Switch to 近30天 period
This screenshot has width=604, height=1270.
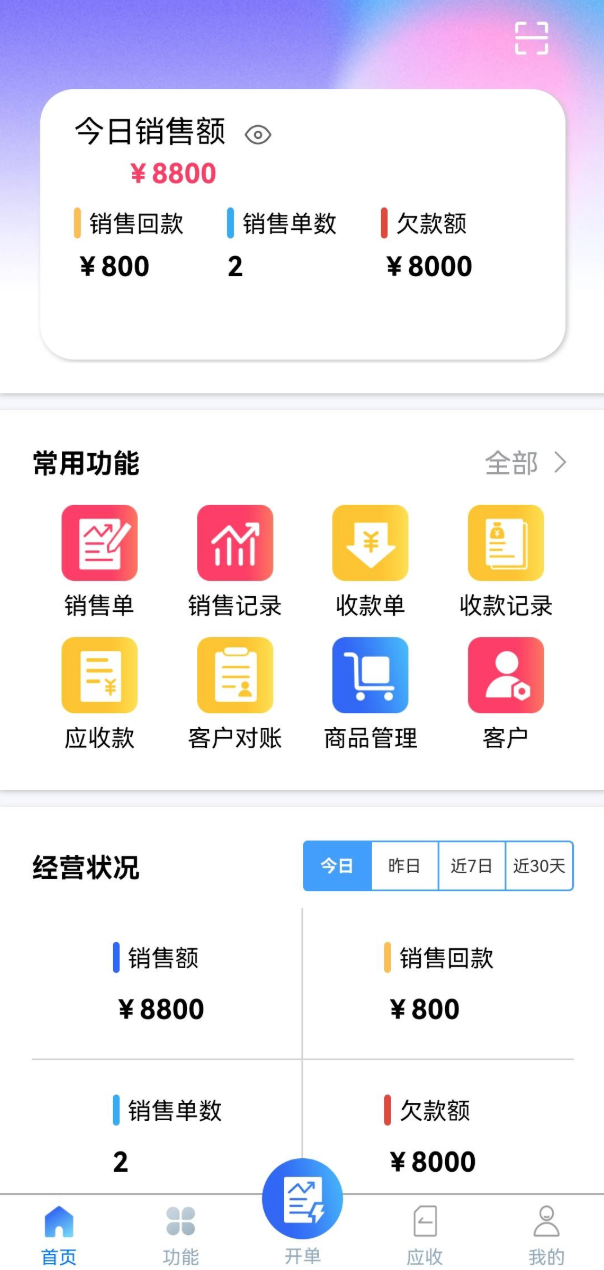[x=539, y=866]
